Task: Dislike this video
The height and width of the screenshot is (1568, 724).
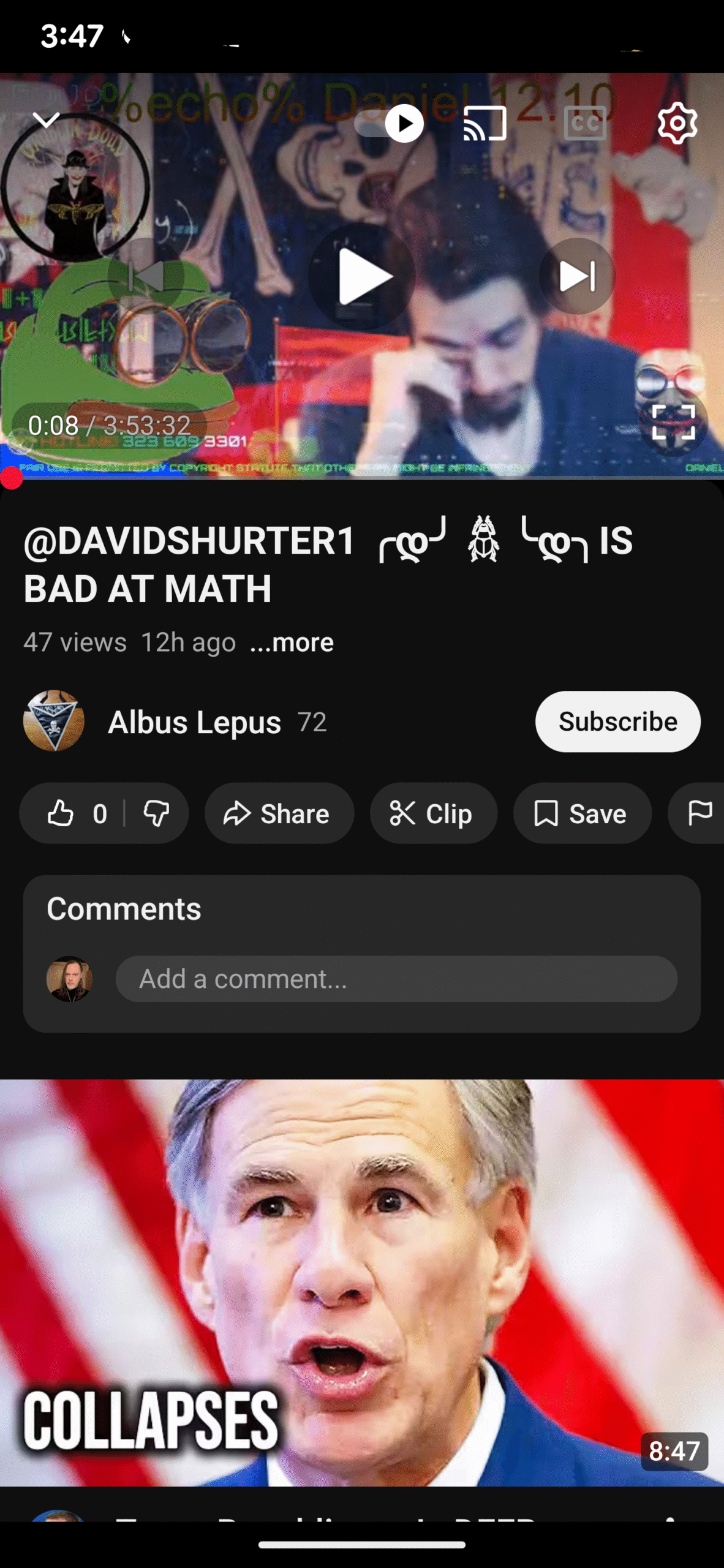Action: [x=156, y=814]
